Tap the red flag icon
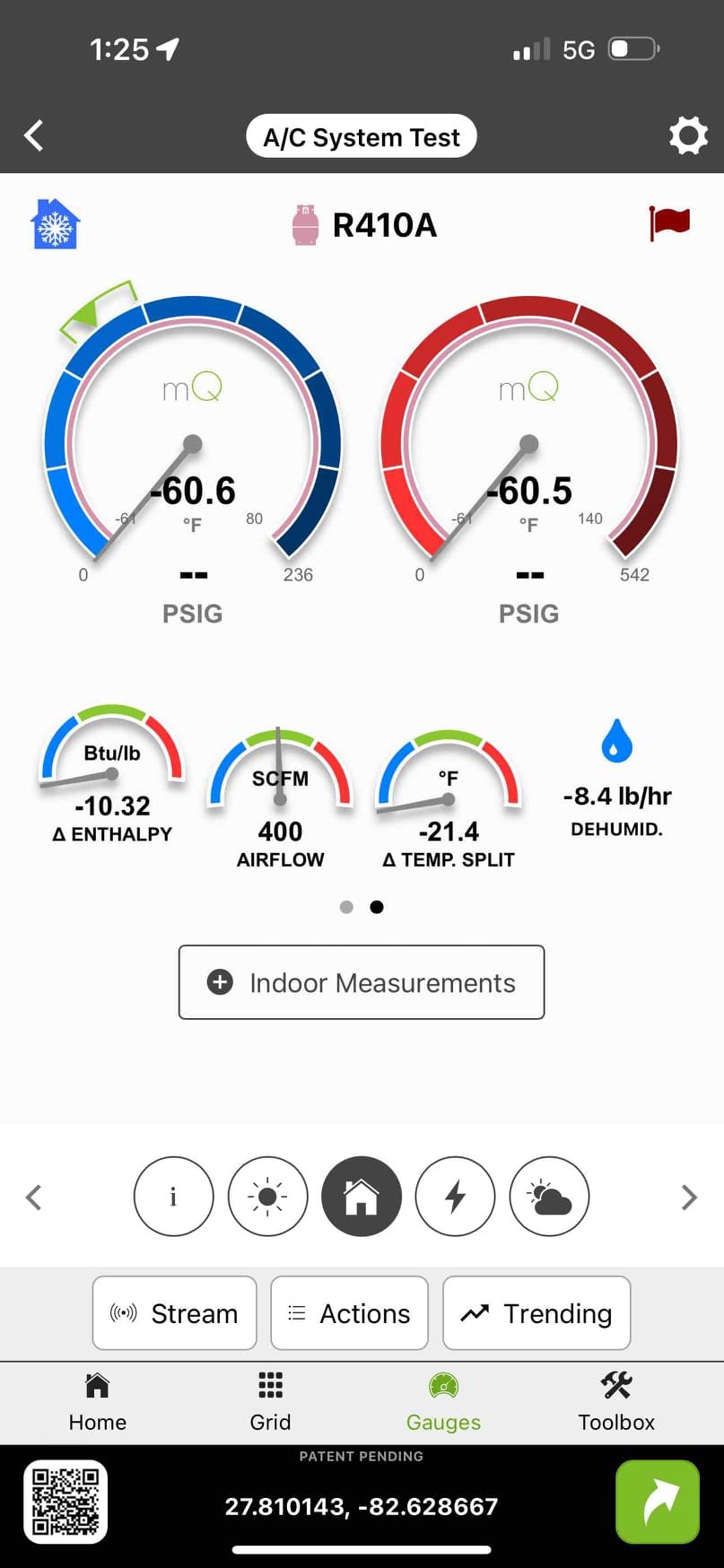Viewport: 724px width, 1568px height. point(669,222)
